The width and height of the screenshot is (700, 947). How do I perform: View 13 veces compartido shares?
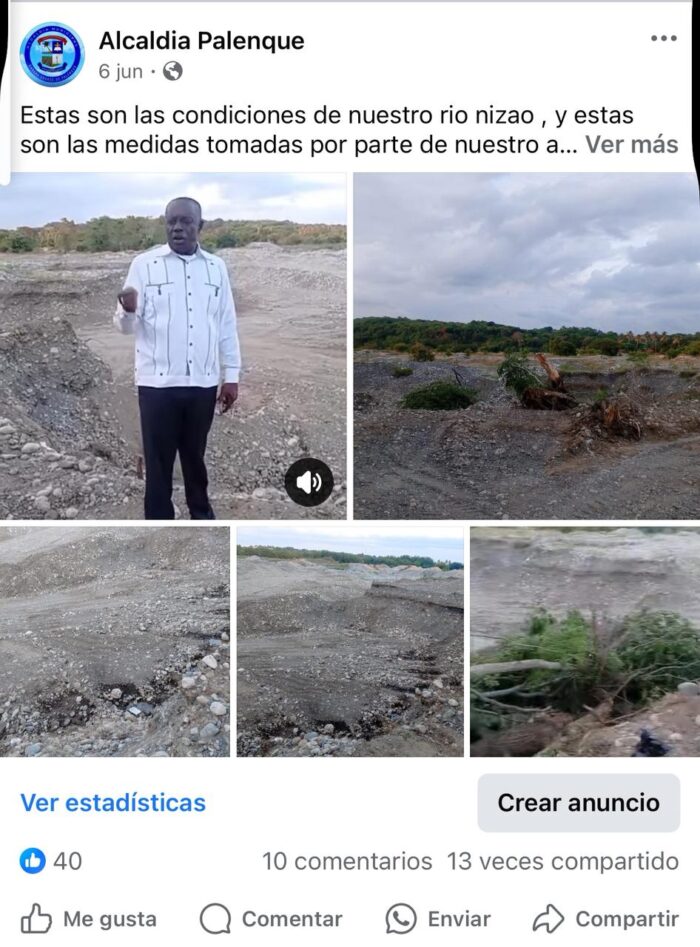(x=562, y=861)
